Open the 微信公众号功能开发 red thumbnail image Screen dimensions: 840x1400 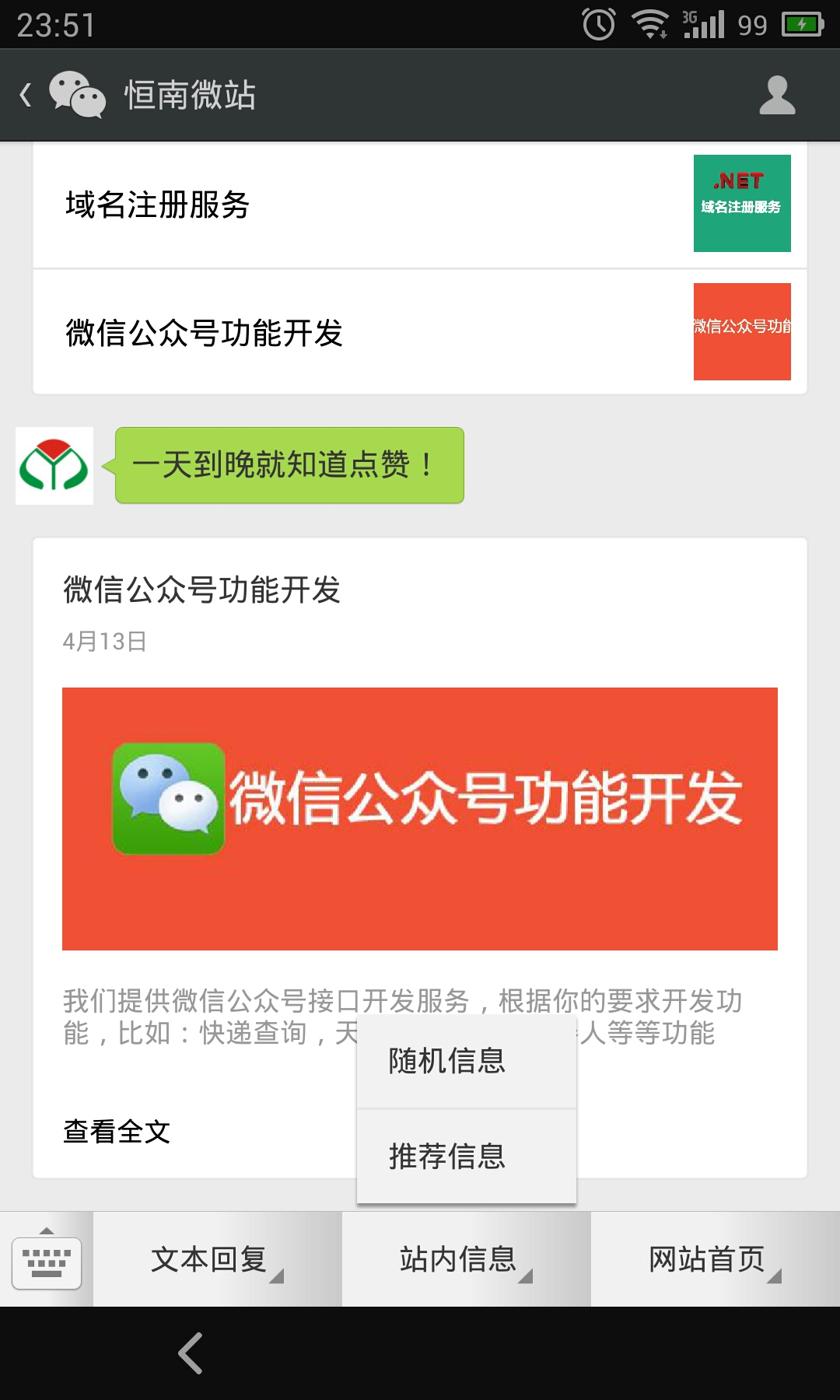point(742,331)
